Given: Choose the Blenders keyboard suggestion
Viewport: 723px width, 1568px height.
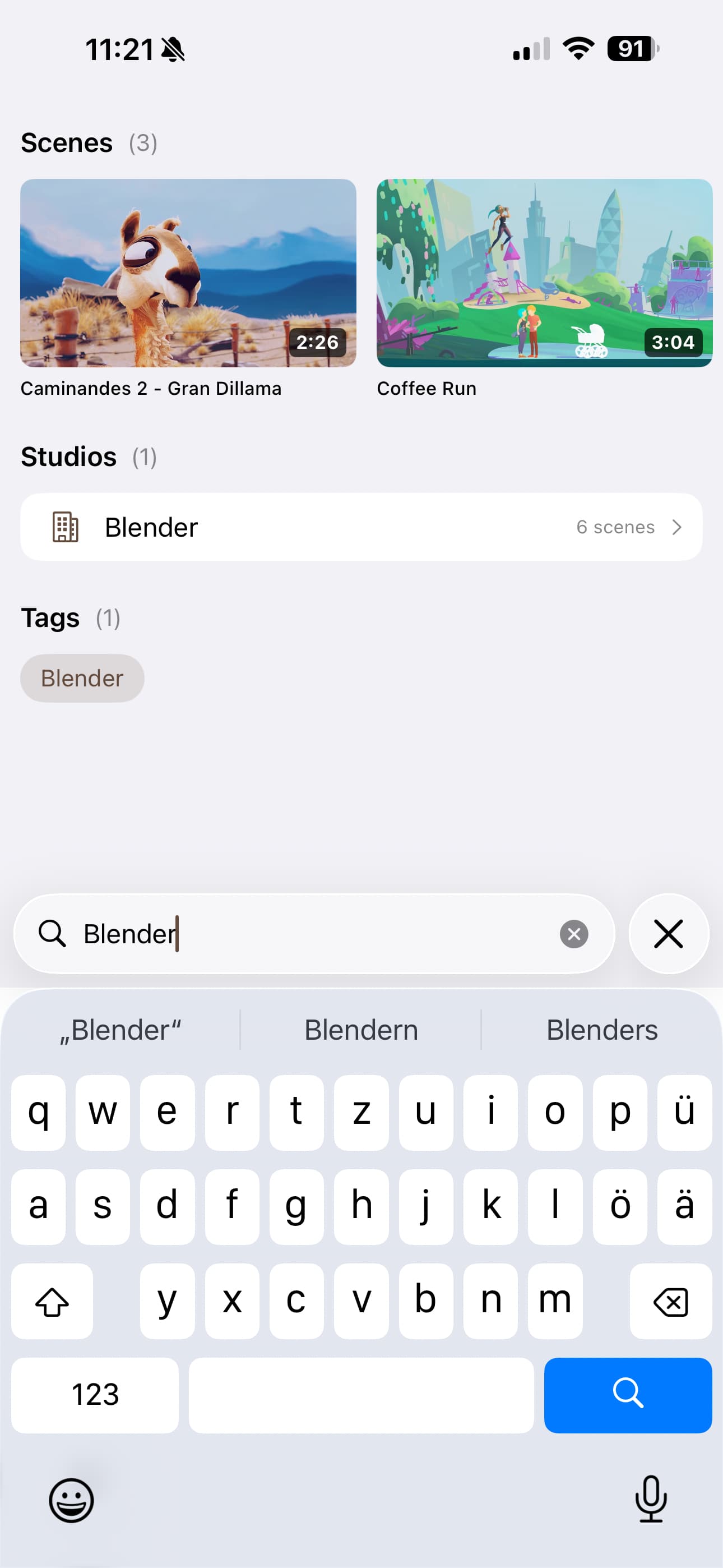Looking at the screenshot, I should [x=601, y=1030].
